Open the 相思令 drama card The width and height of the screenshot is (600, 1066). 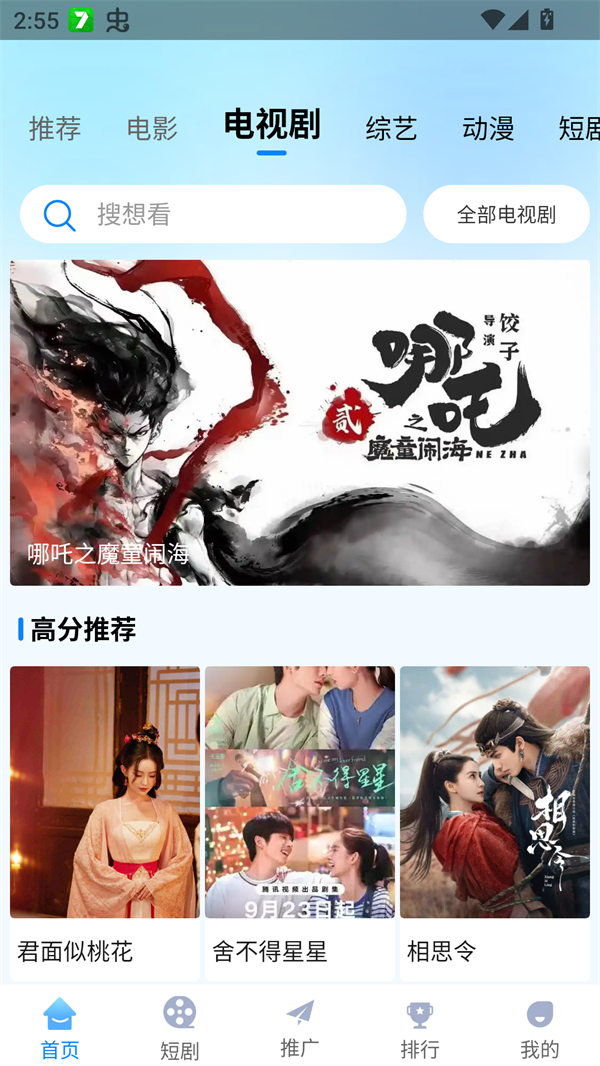(495, 822)
